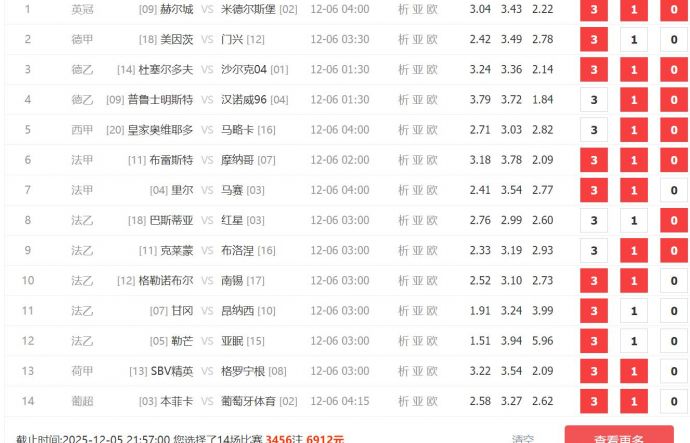Image resolution: width=690 pixels, height=443 pixels.
Task: Deselect result 3 for 赫尔城 vs 米德尔斯堡
Action: click(x=594, y=10)
